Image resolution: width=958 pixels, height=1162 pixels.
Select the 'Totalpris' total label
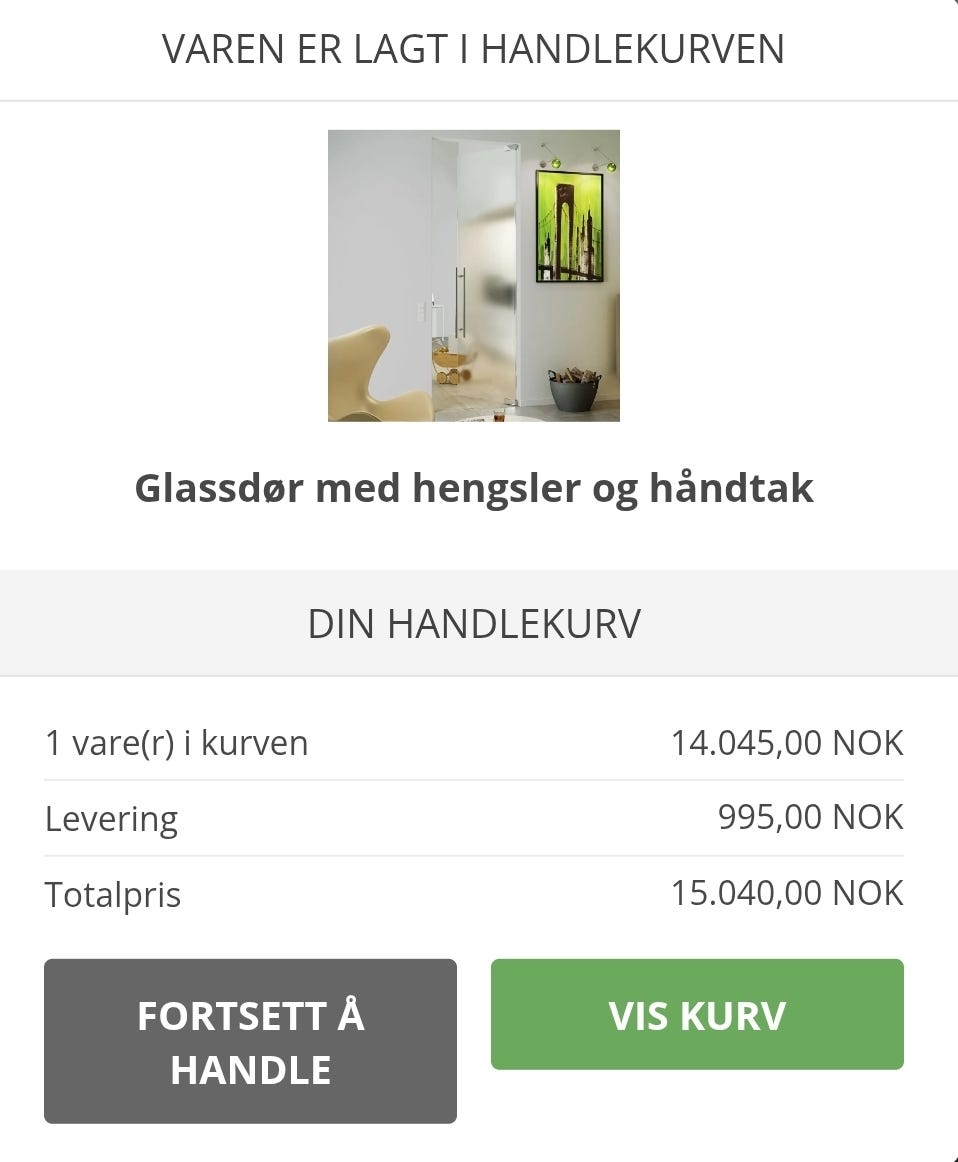coord(112,894)
